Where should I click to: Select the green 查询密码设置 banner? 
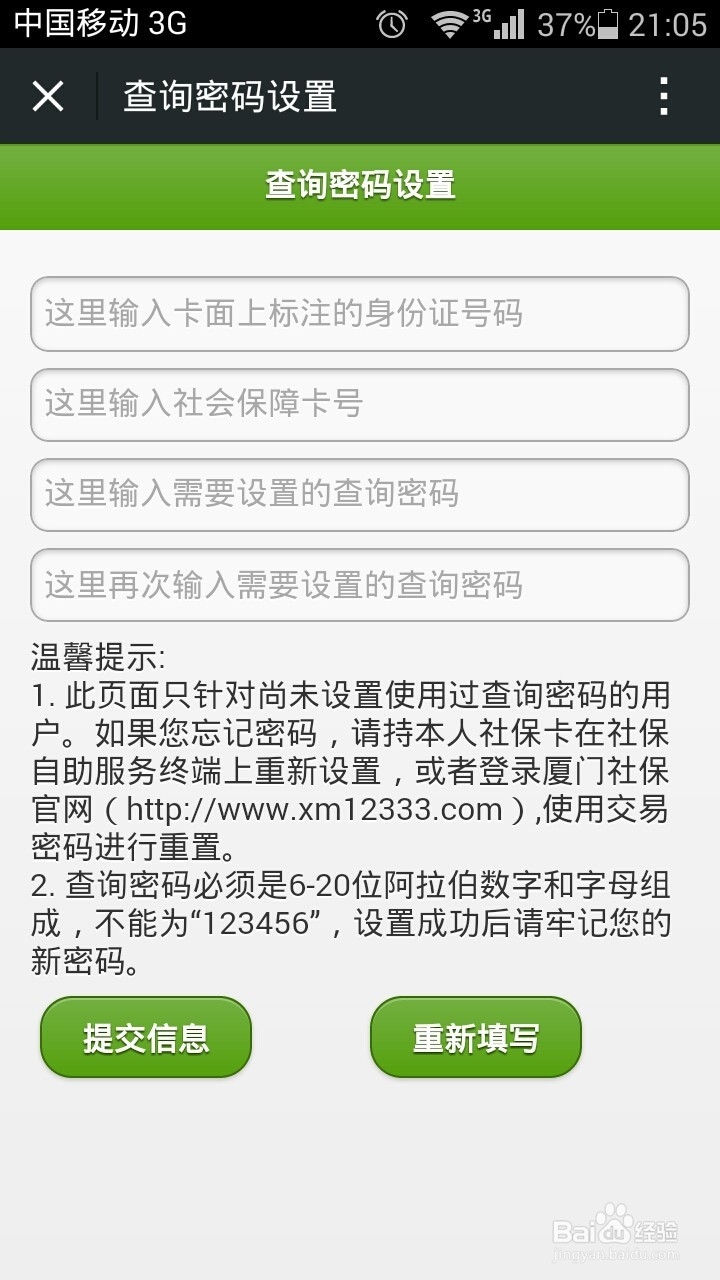tap(360, 186)
